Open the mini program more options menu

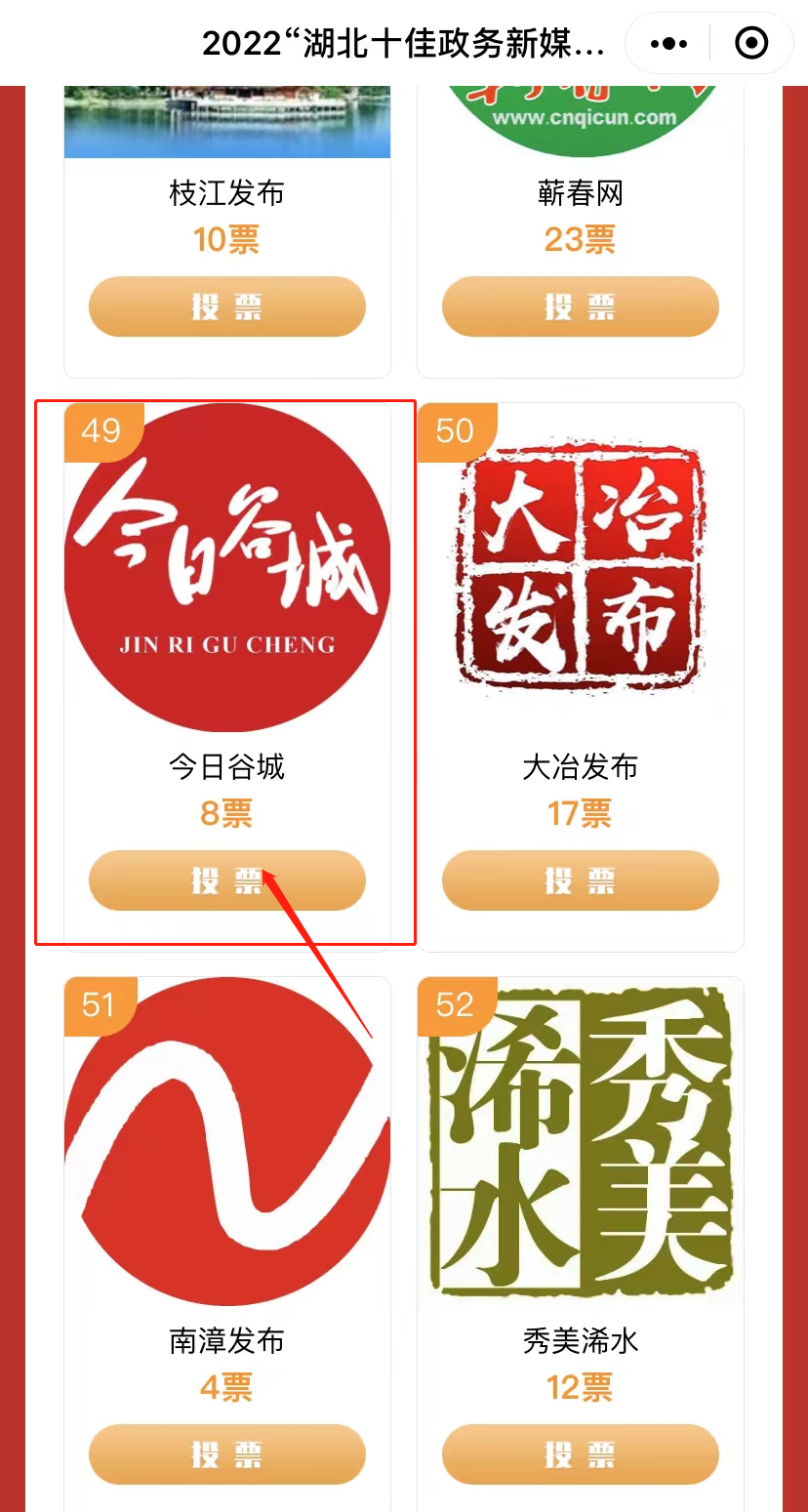(x=668, y=43)
